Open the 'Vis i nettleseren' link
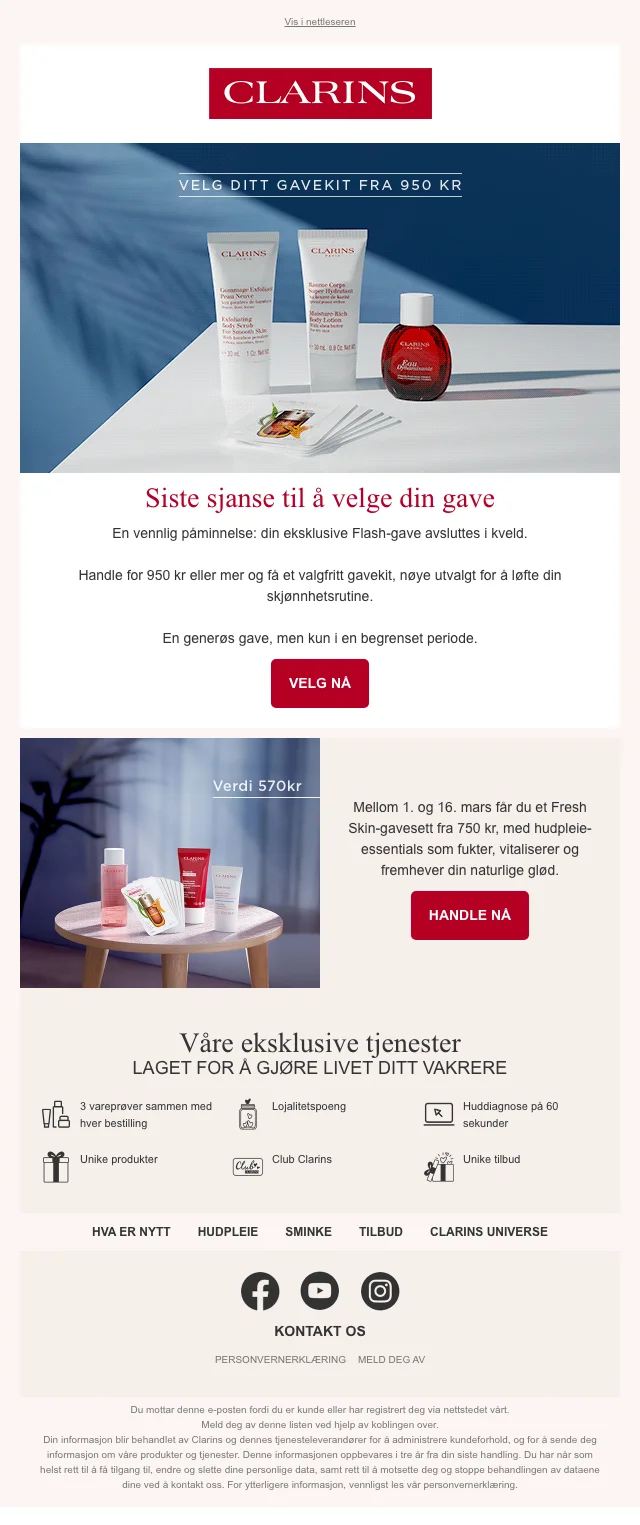Screen dimensions: 640x1525 pos(320,22)
